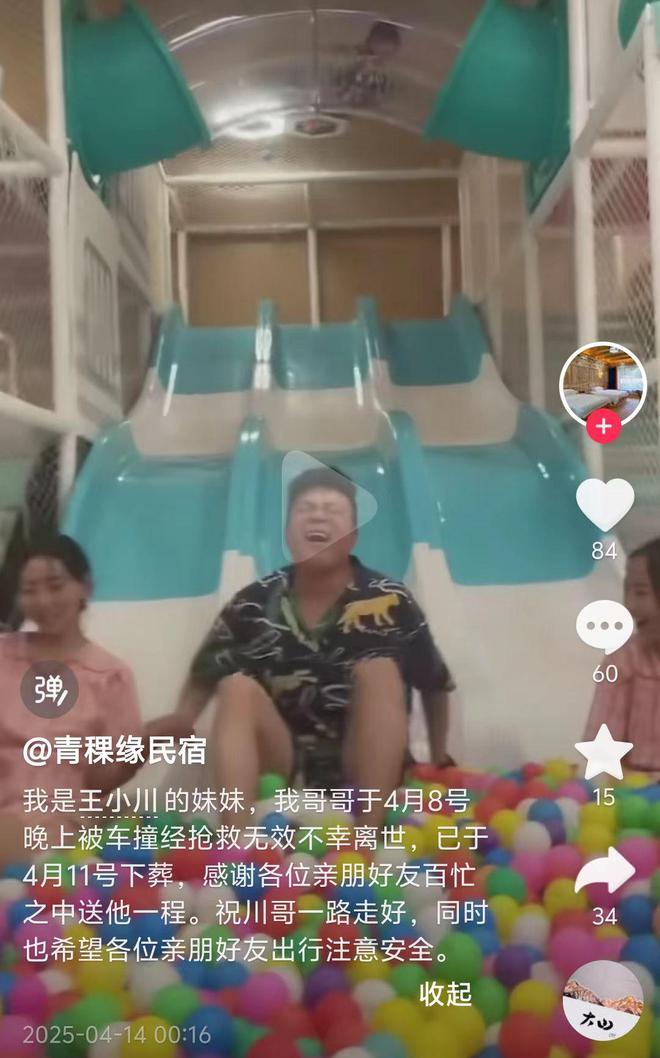Open the @青稞缘民宿 profile name
660x1058 pixels.
click(x=115, y=751)
